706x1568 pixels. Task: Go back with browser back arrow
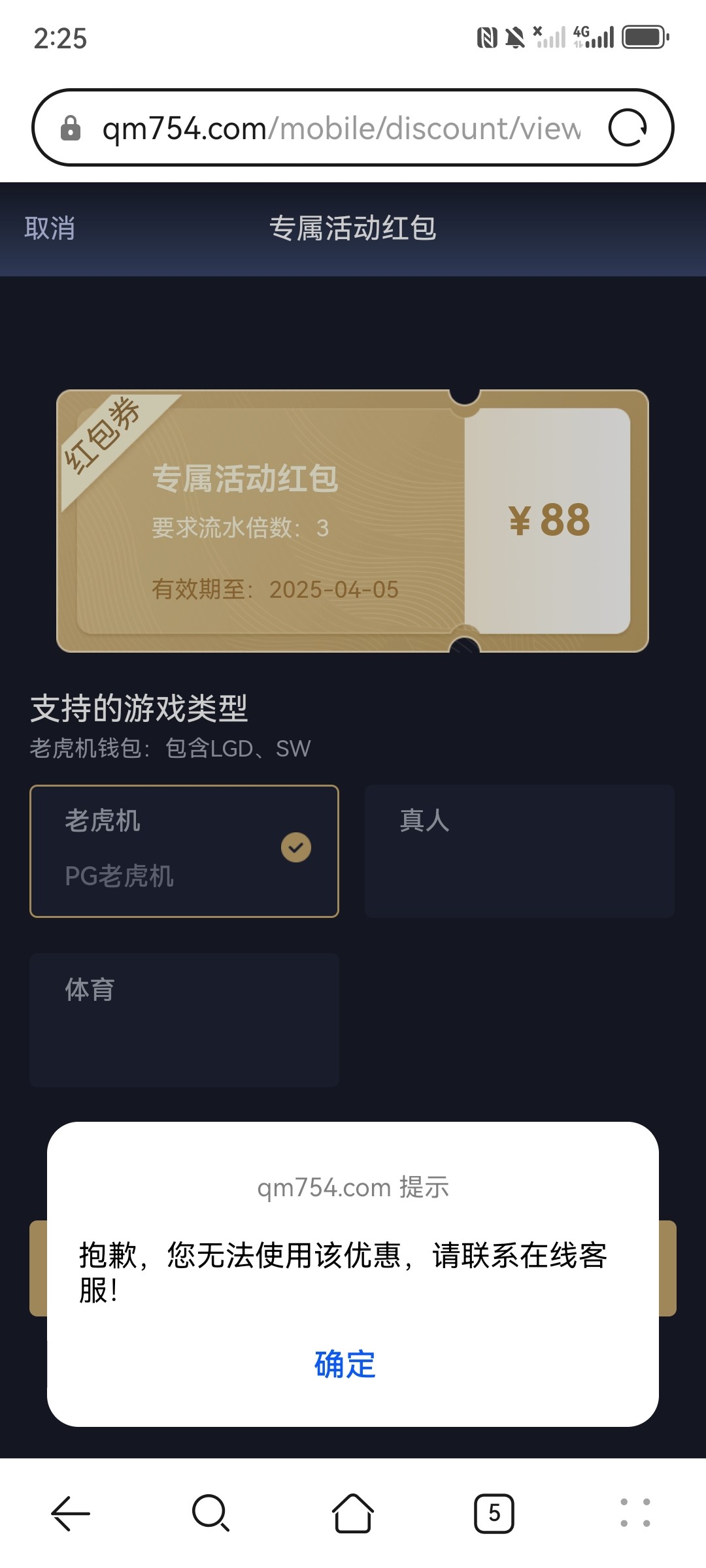click(71, 1512)
